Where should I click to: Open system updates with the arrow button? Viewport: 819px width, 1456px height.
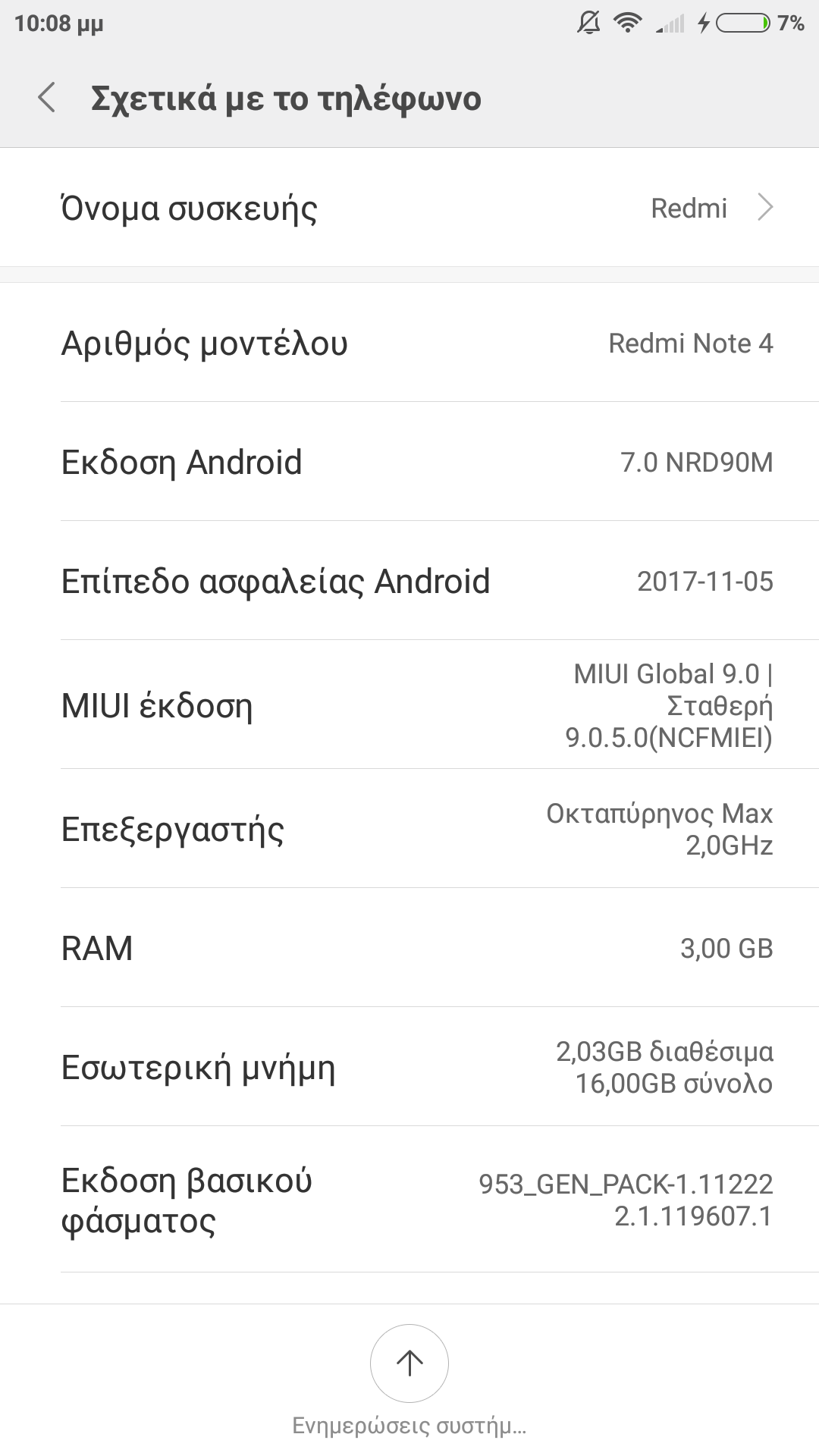pos(409,1363)
